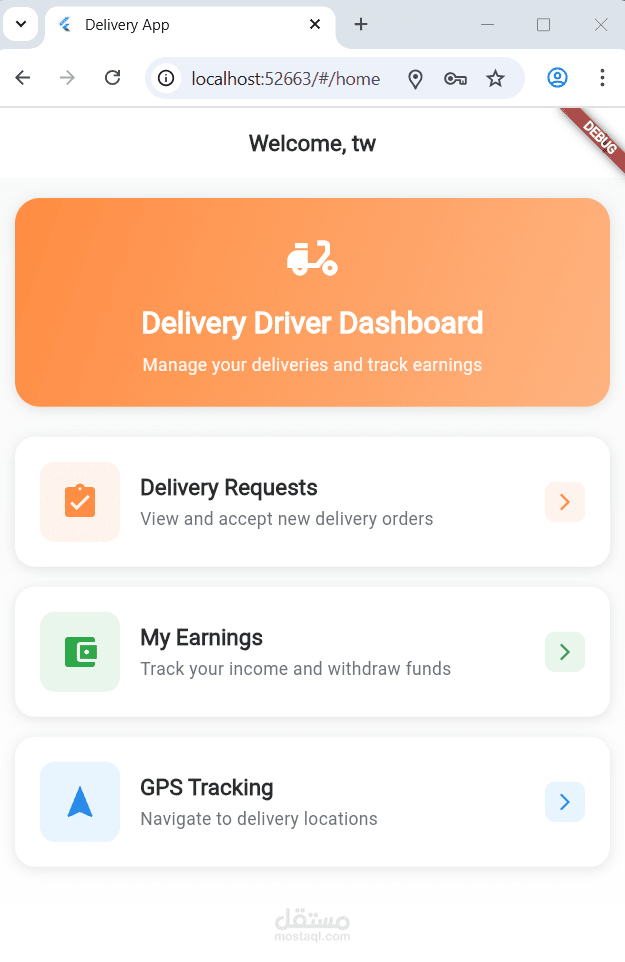The height and width of the screenshot is (962, 625).
Task: Open the Delivery Requests card
Action: point(312,502)
